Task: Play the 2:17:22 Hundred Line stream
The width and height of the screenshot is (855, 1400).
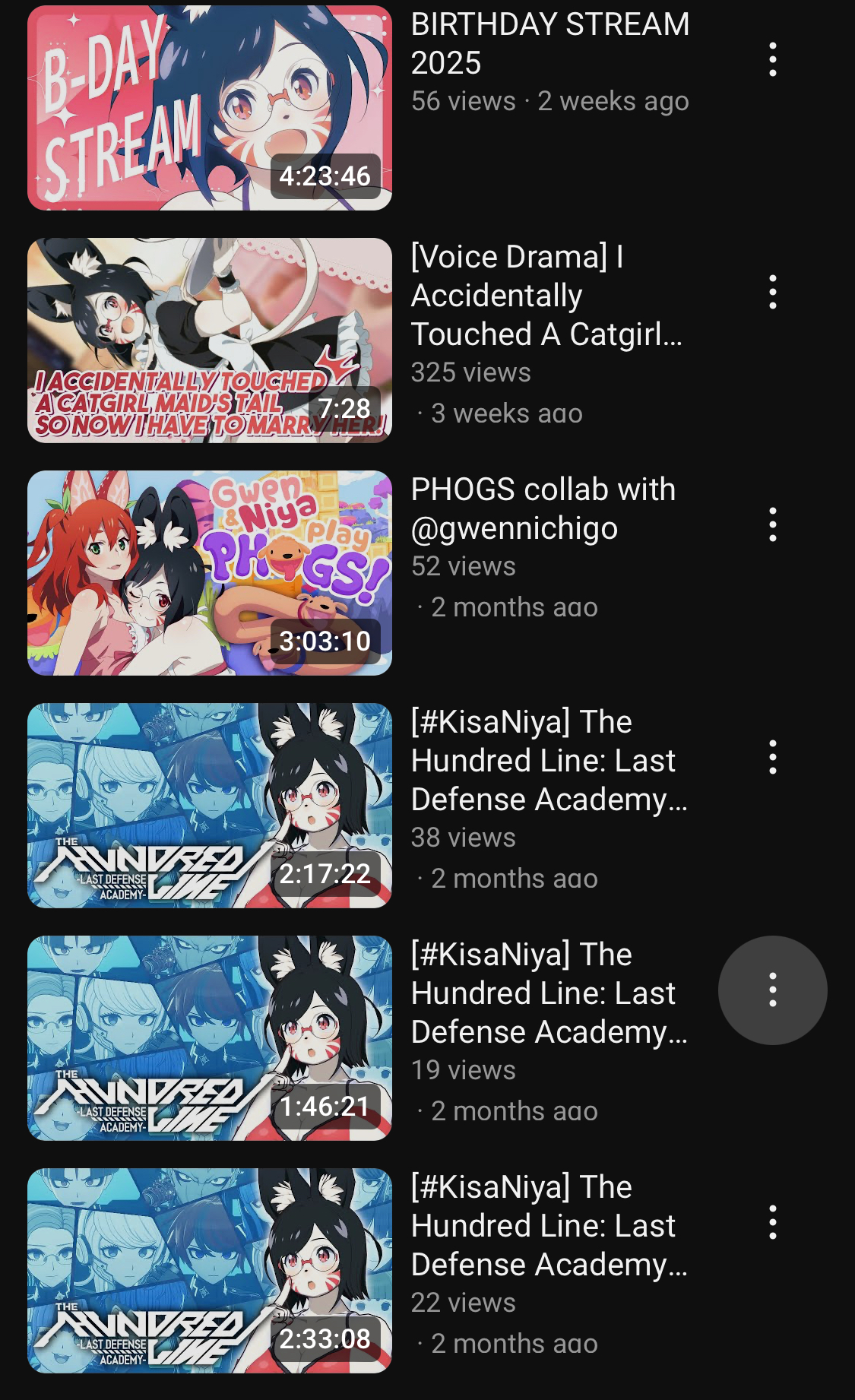Action: pos(209,806)
